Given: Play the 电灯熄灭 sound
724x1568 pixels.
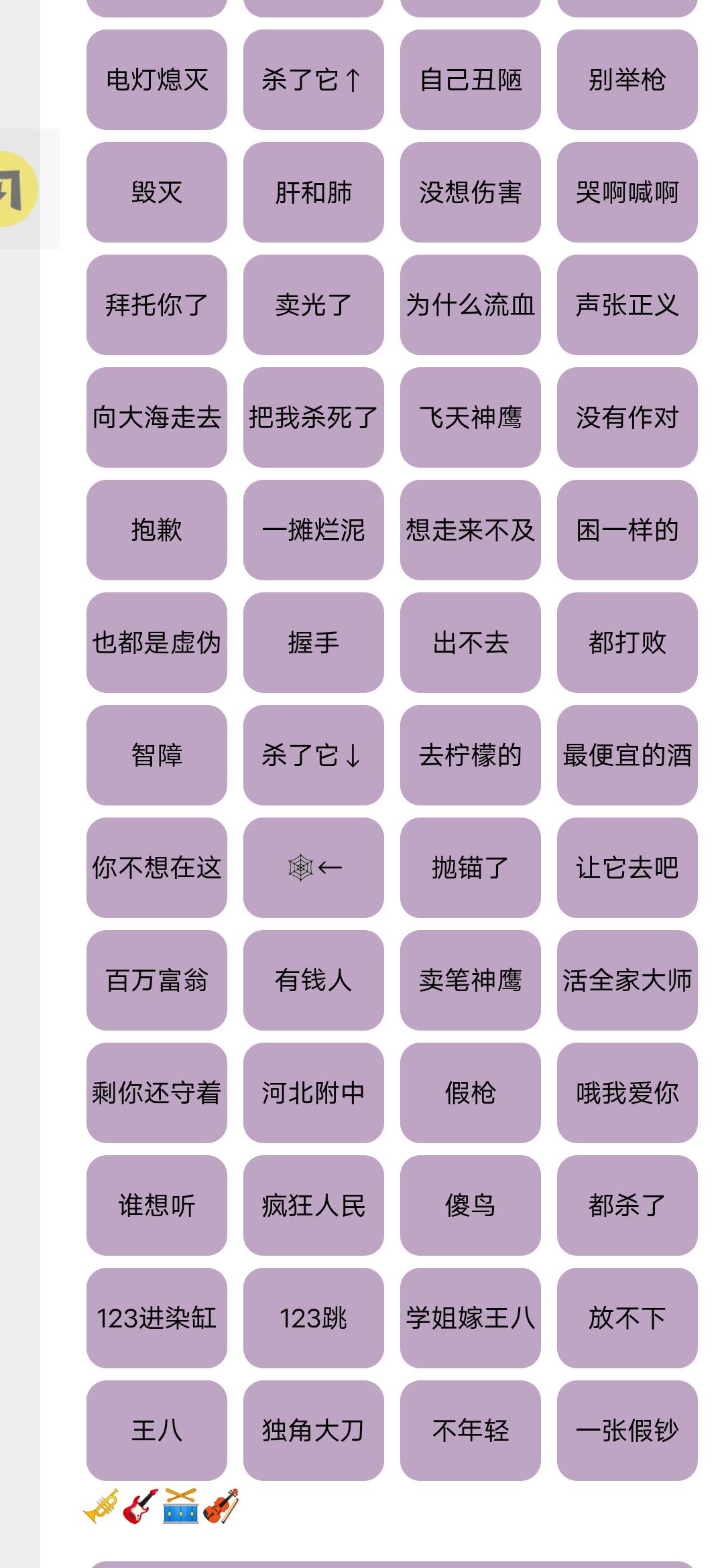Looking at the screenshot, I should (x=157, y=80).
